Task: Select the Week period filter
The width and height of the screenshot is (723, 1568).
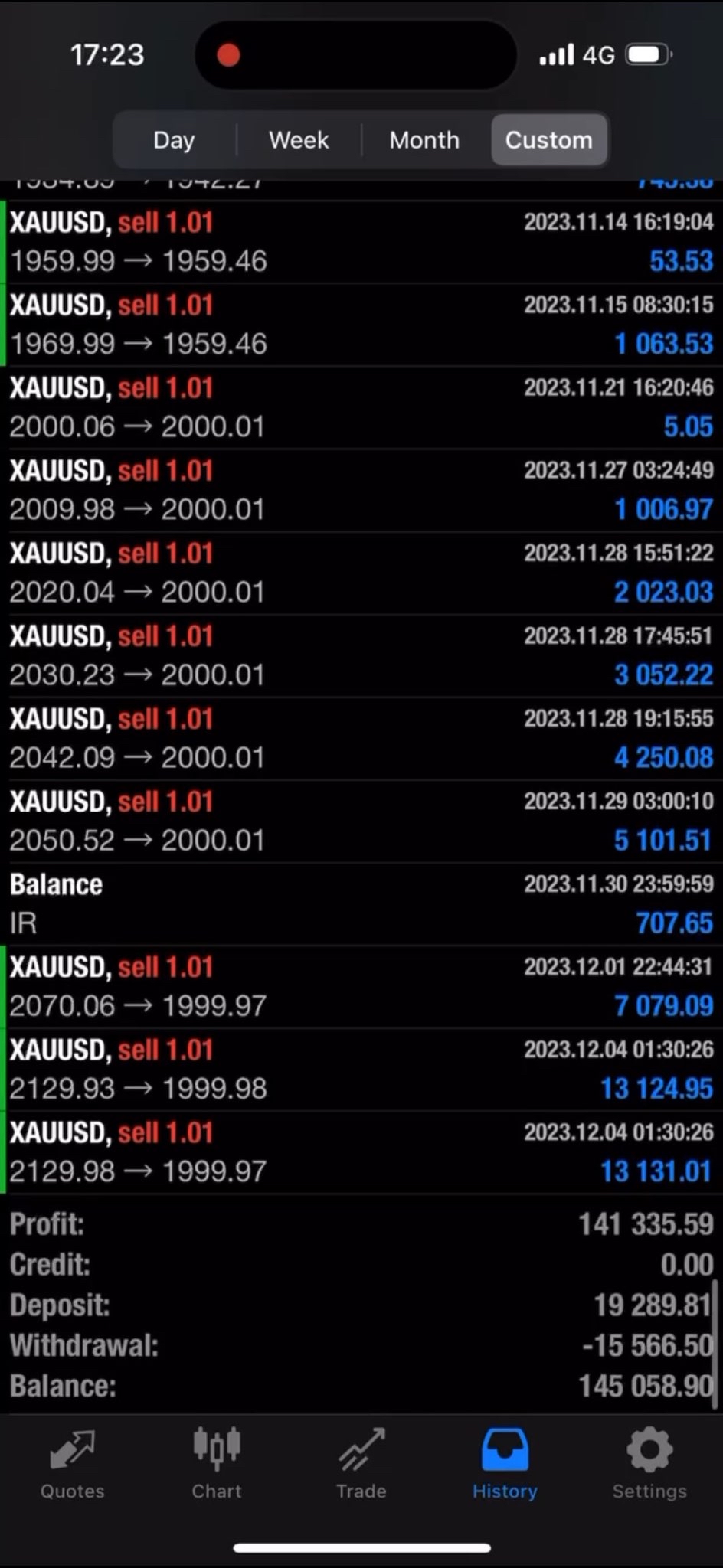Action: pos(299,140)
